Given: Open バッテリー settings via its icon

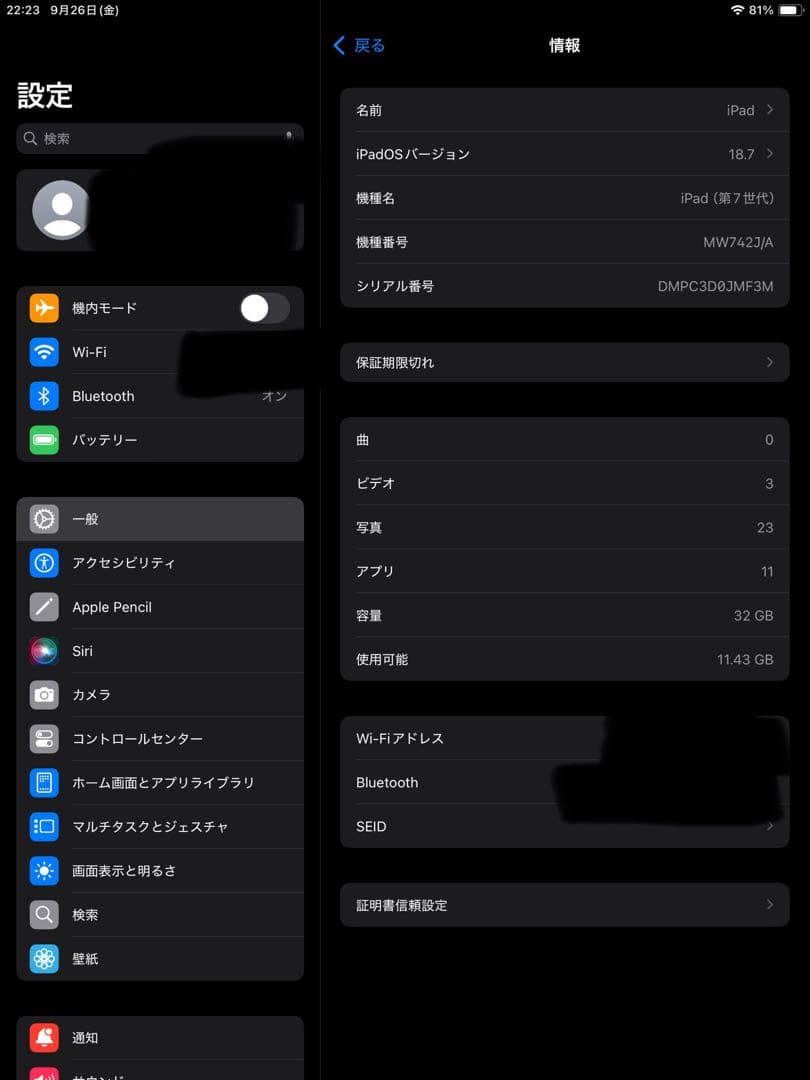Looking at the screenshot, I should (43, 440).
